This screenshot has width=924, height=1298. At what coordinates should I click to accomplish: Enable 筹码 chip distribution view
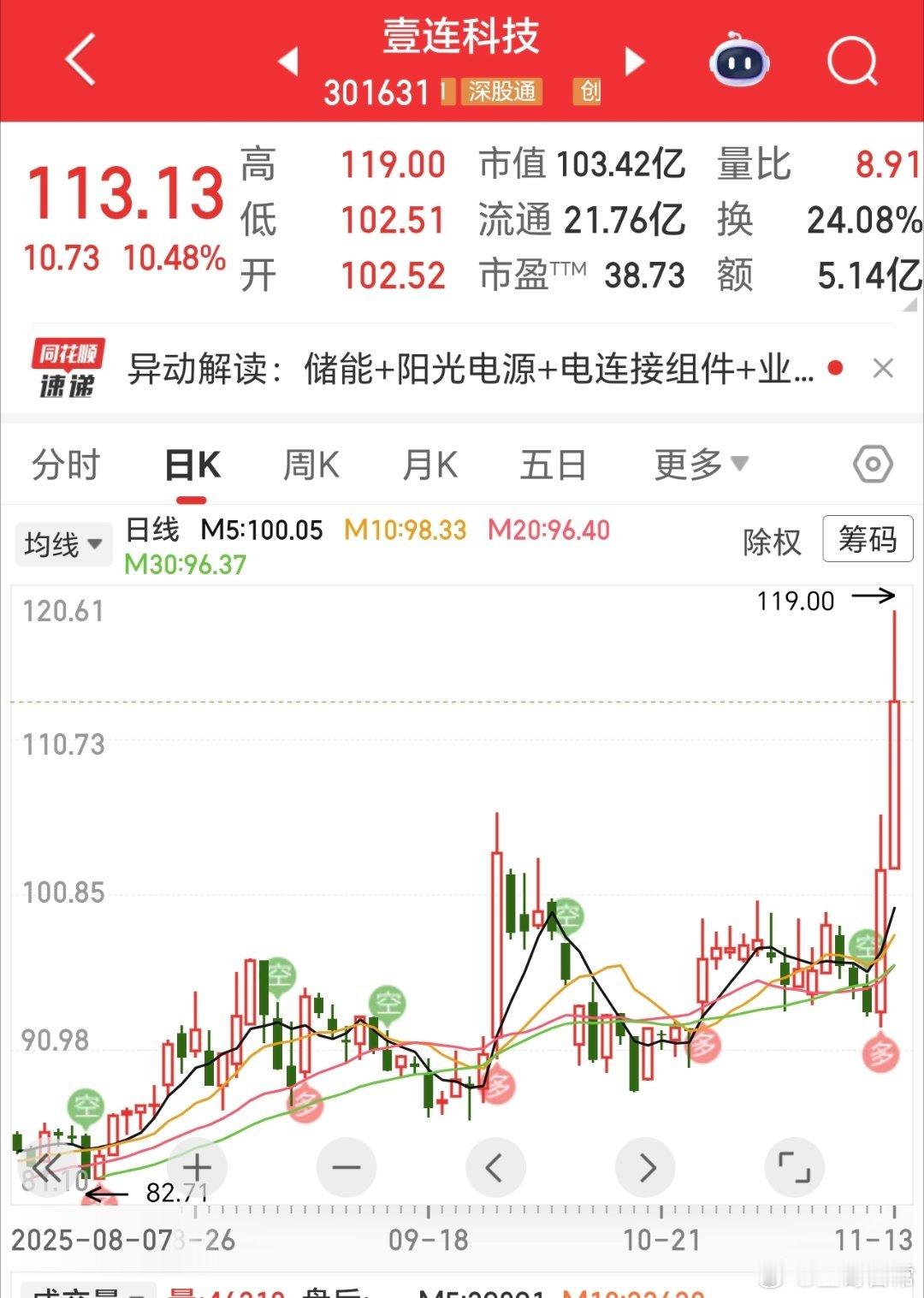[x=867, y=541]
